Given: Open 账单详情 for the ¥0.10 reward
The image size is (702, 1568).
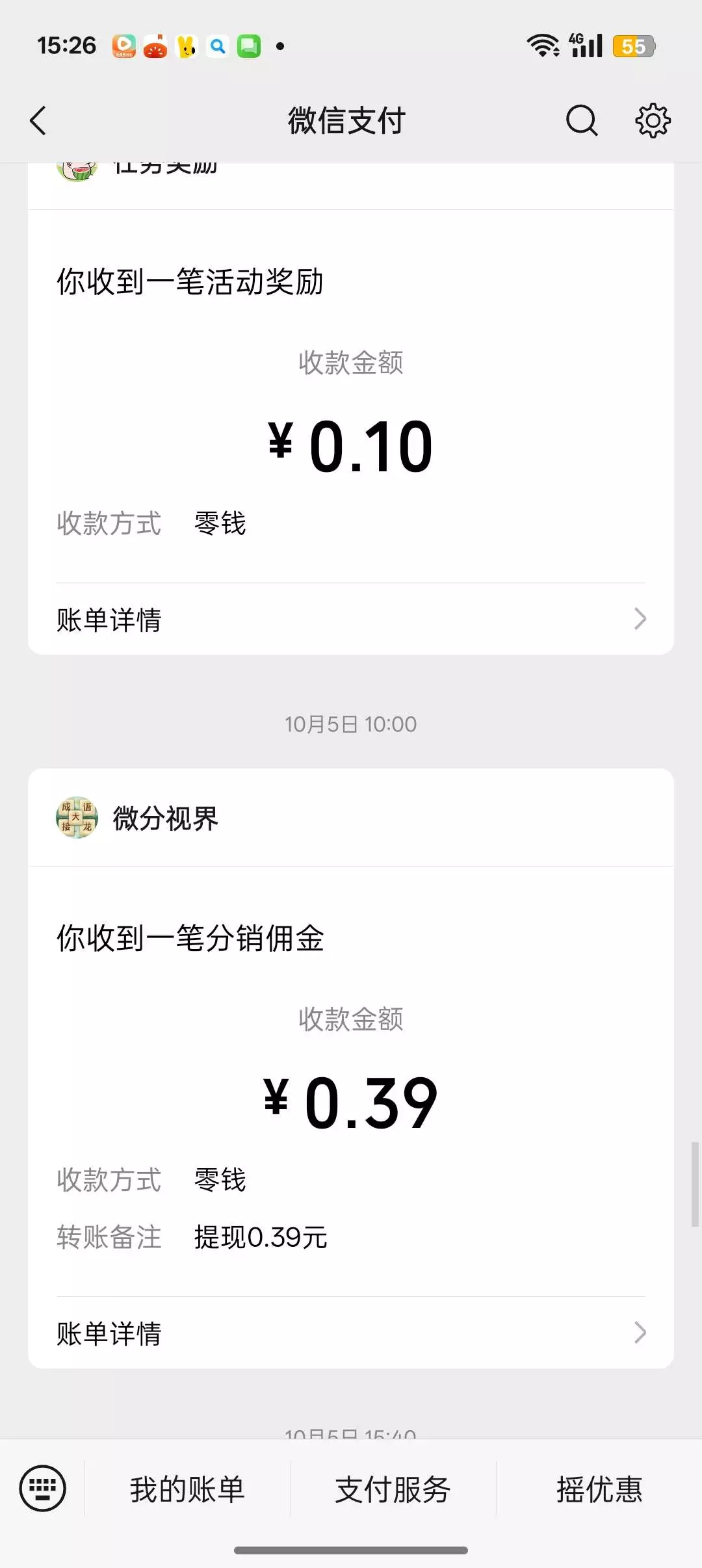Looking at the screenshot, I should pos(351,619).
